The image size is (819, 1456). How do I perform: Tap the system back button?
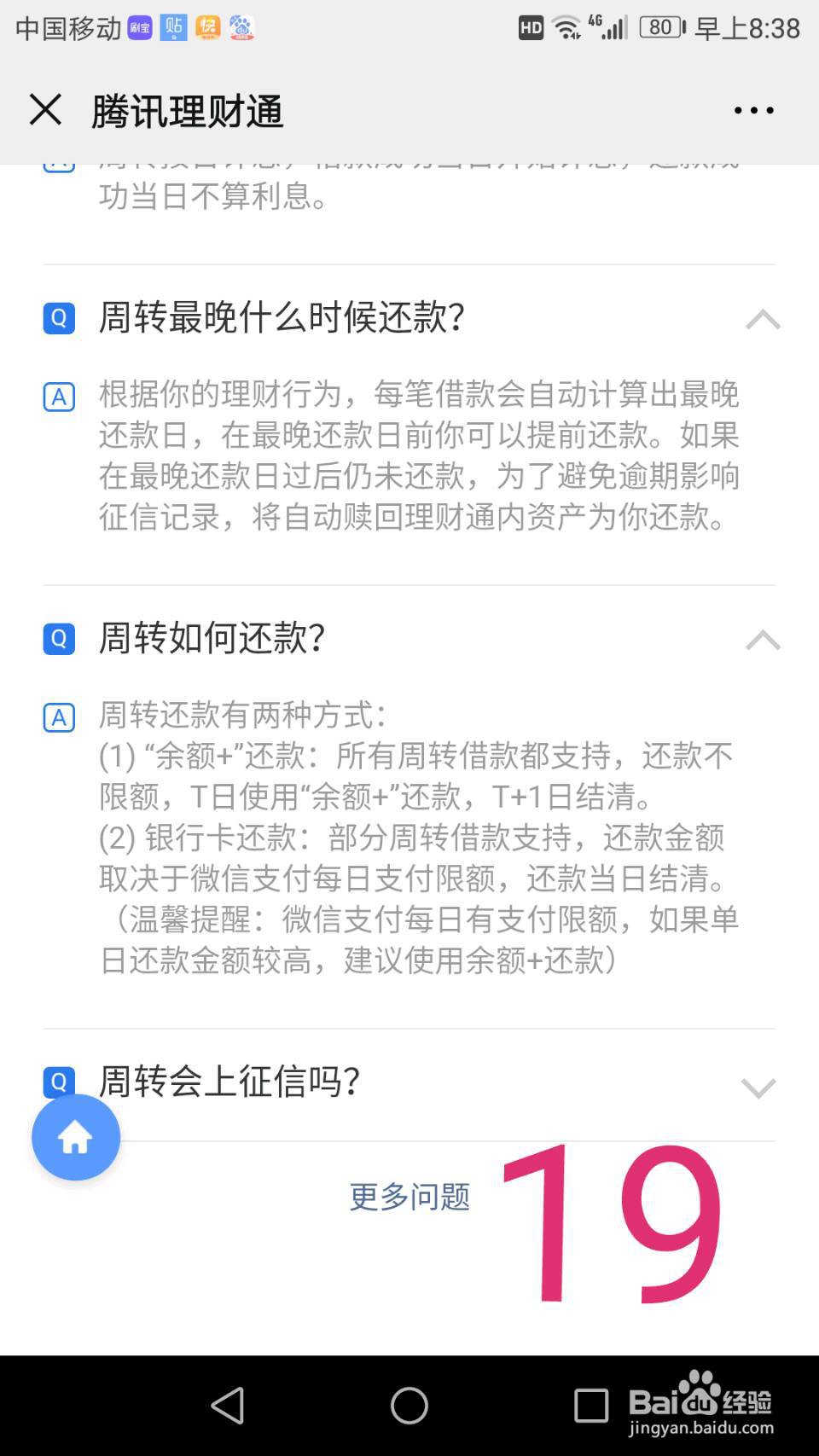(x=228, y=1405)
